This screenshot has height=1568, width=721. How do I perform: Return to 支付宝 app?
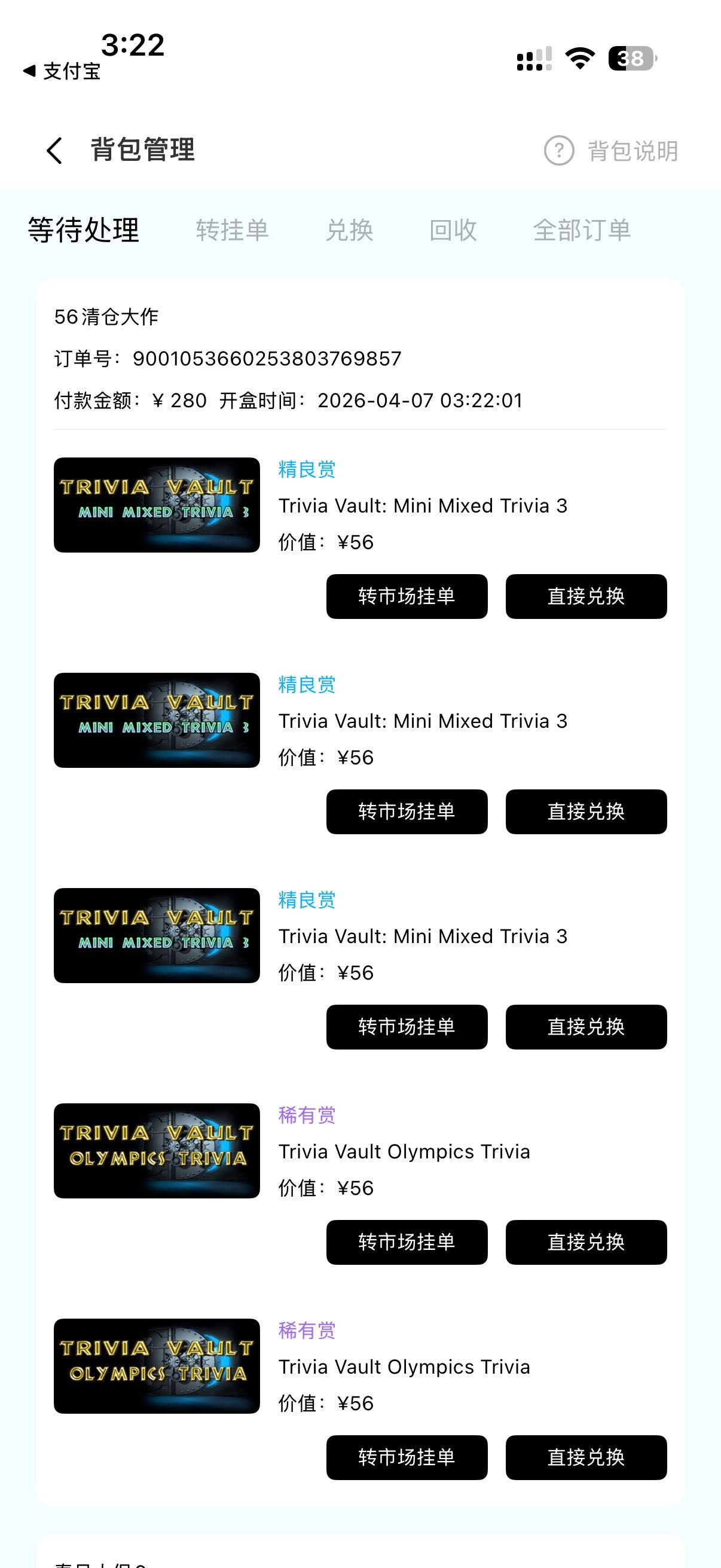tap(62, 71)
